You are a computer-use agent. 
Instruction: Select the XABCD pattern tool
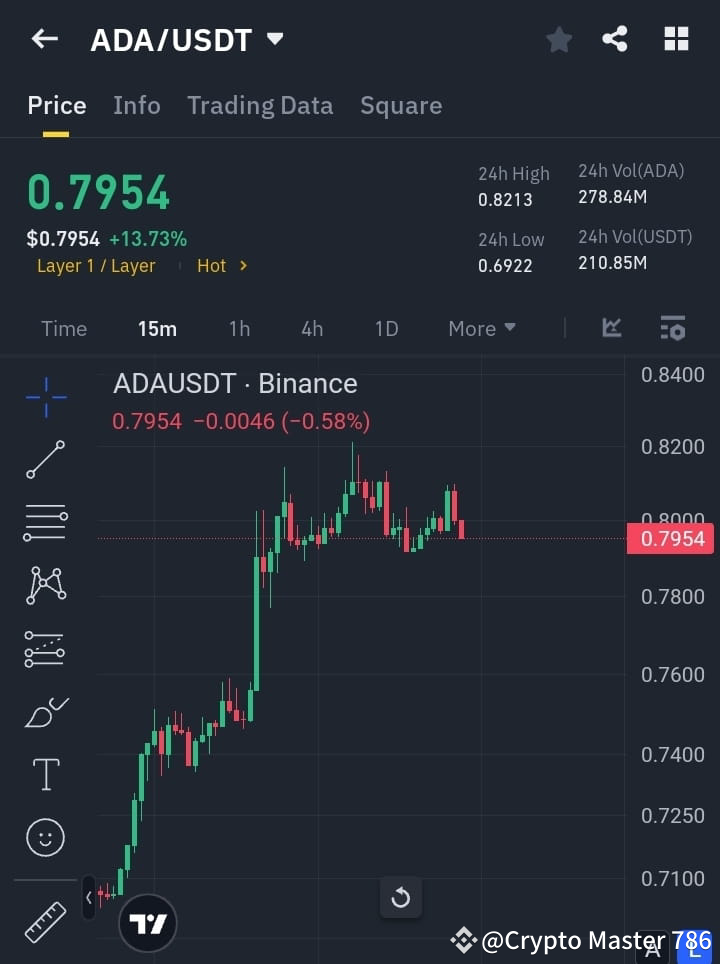click(45, 586)
